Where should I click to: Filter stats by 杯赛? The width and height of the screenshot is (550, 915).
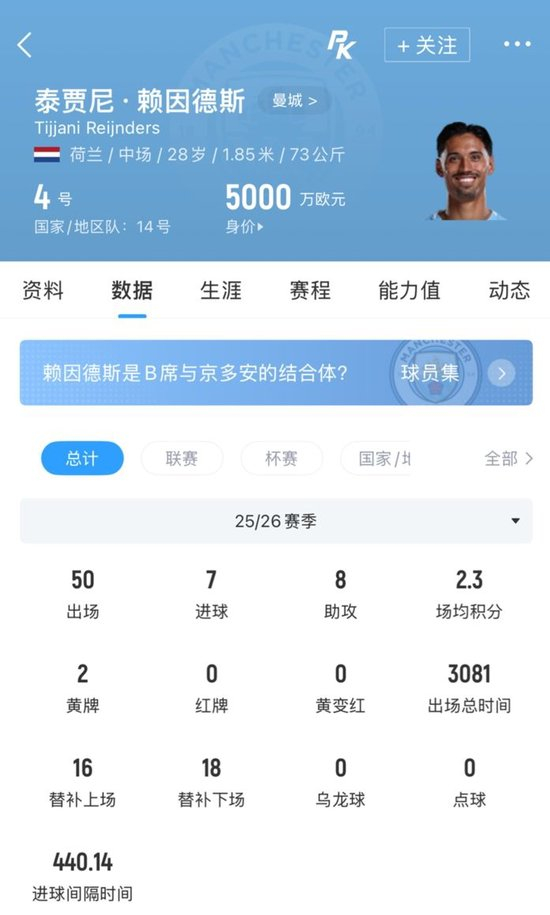coord(282,459)
